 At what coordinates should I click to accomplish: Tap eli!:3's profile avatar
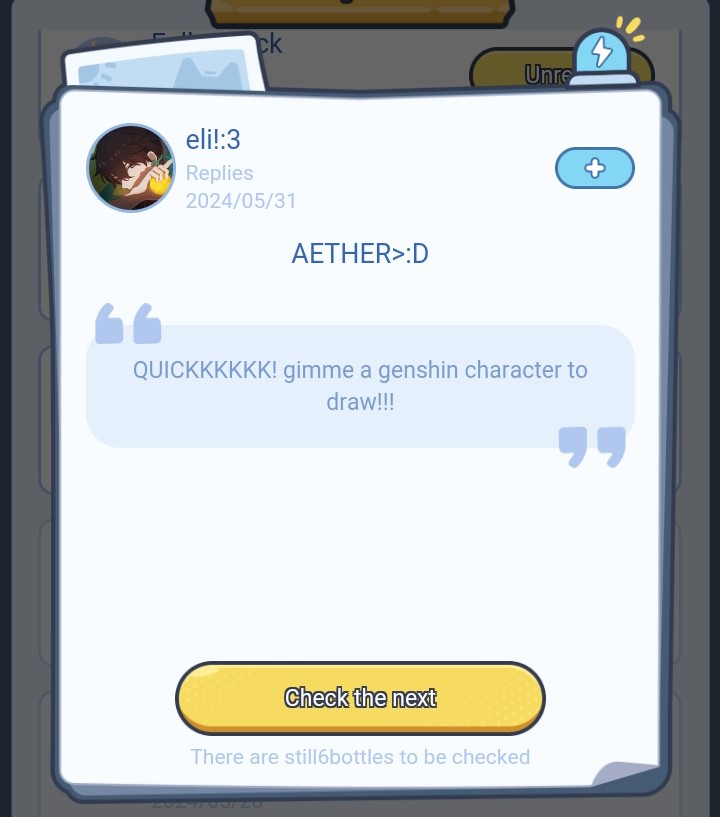(x=131, y=167)
